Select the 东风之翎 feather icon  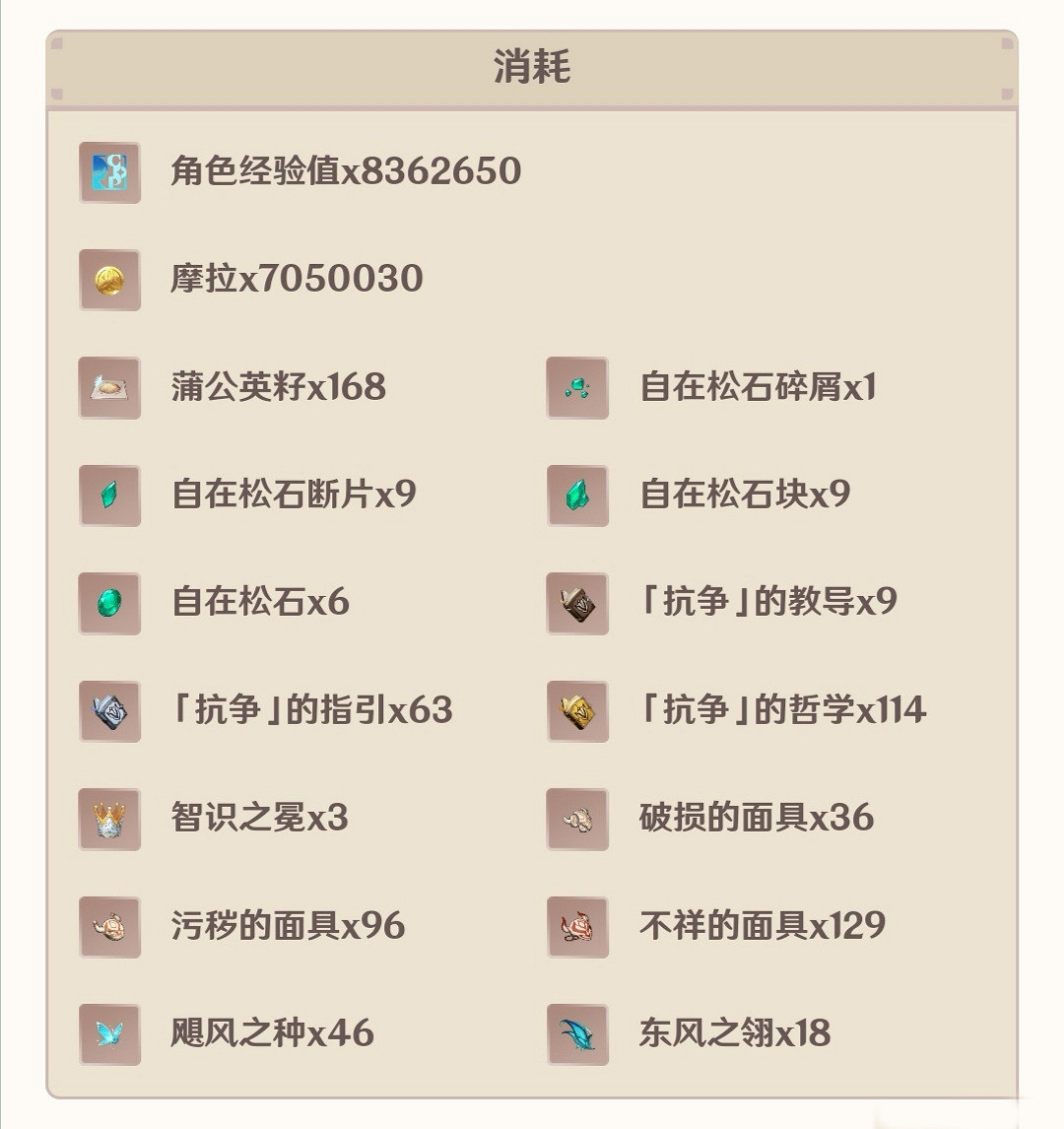coord(577,1035)
